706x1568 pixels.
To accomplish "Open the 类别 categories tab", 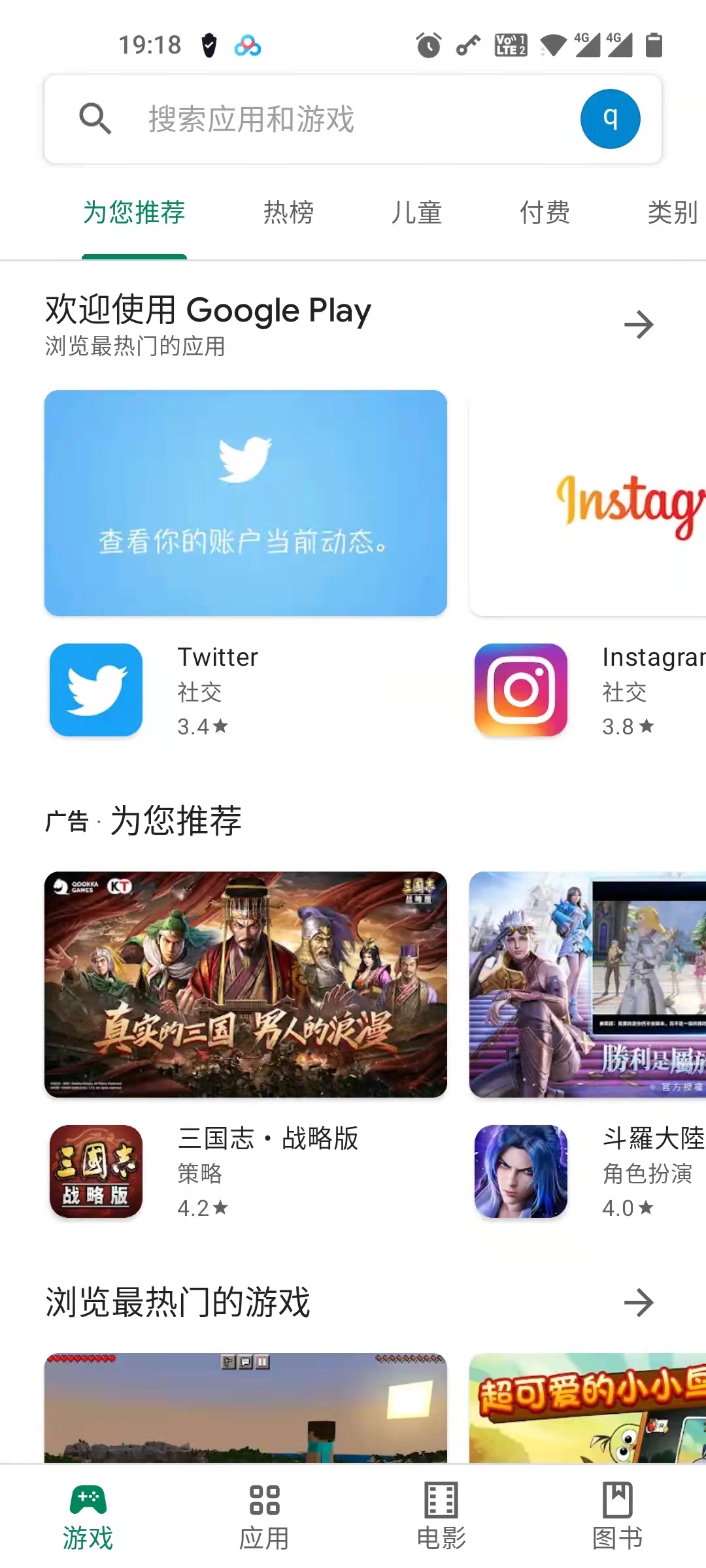I will click(672, 213).
